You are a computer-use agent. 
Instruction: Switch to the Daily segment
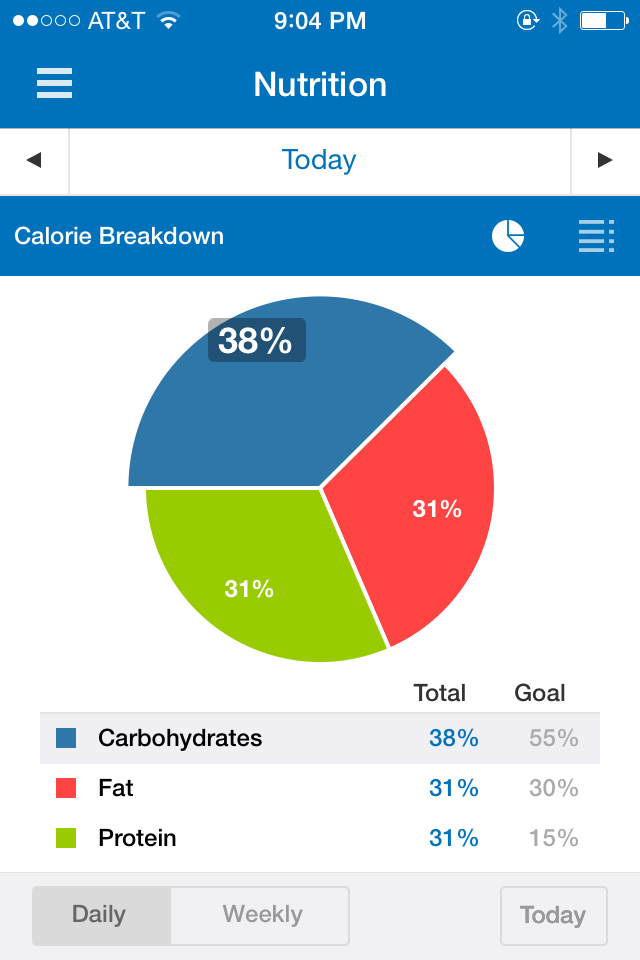pyautogui.click(x=100, y=914)
